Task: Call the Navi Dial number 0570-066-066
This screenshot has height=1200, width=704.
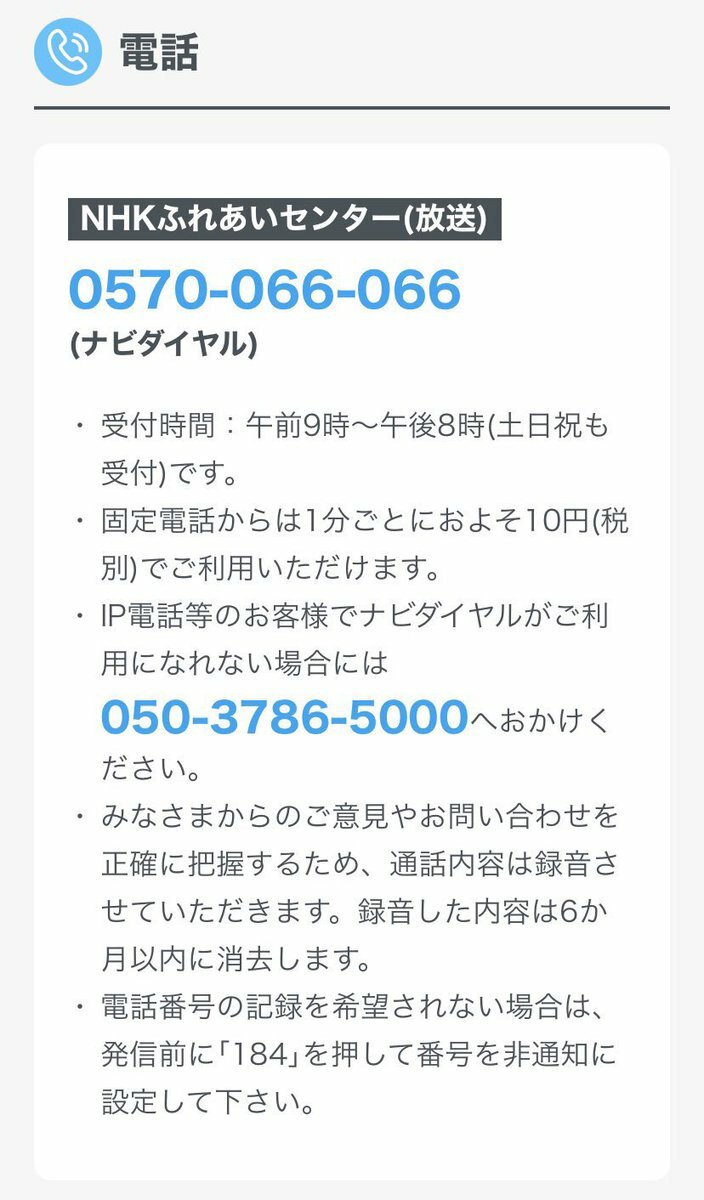Action: [x=265, y=290]
